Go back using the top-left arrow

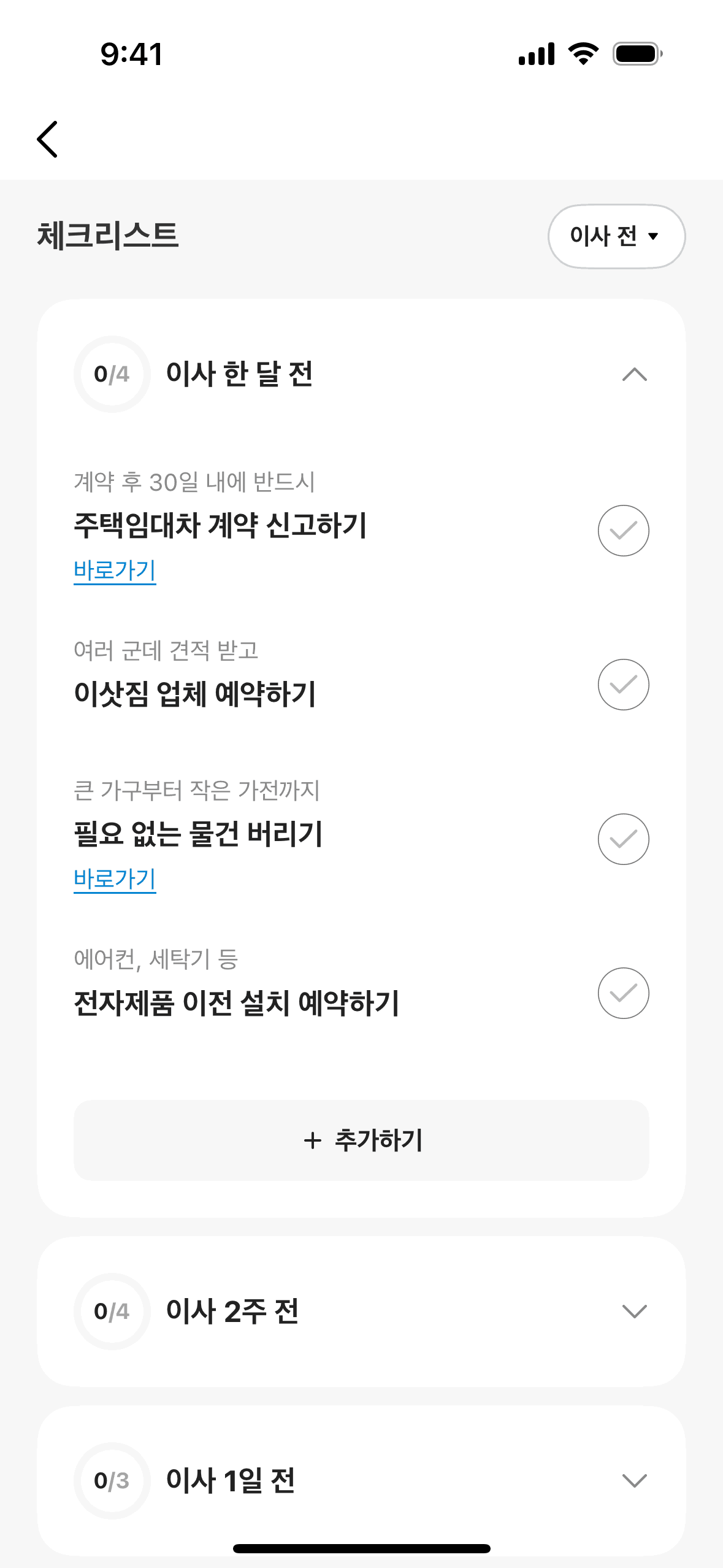(48, 139)
